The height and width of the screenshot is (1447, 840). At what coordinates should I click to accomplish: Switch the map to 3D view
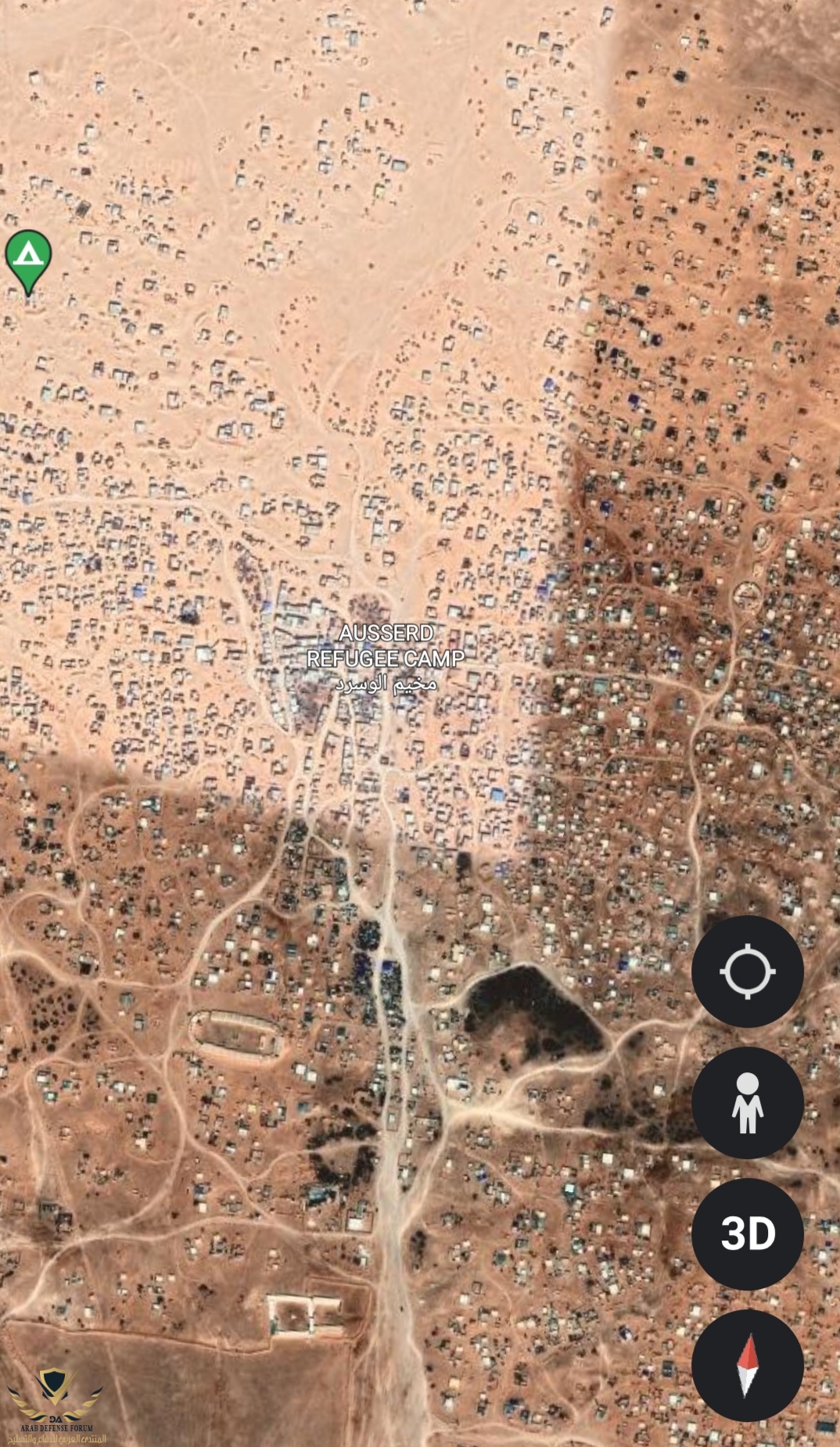(x=747, y=1233)
